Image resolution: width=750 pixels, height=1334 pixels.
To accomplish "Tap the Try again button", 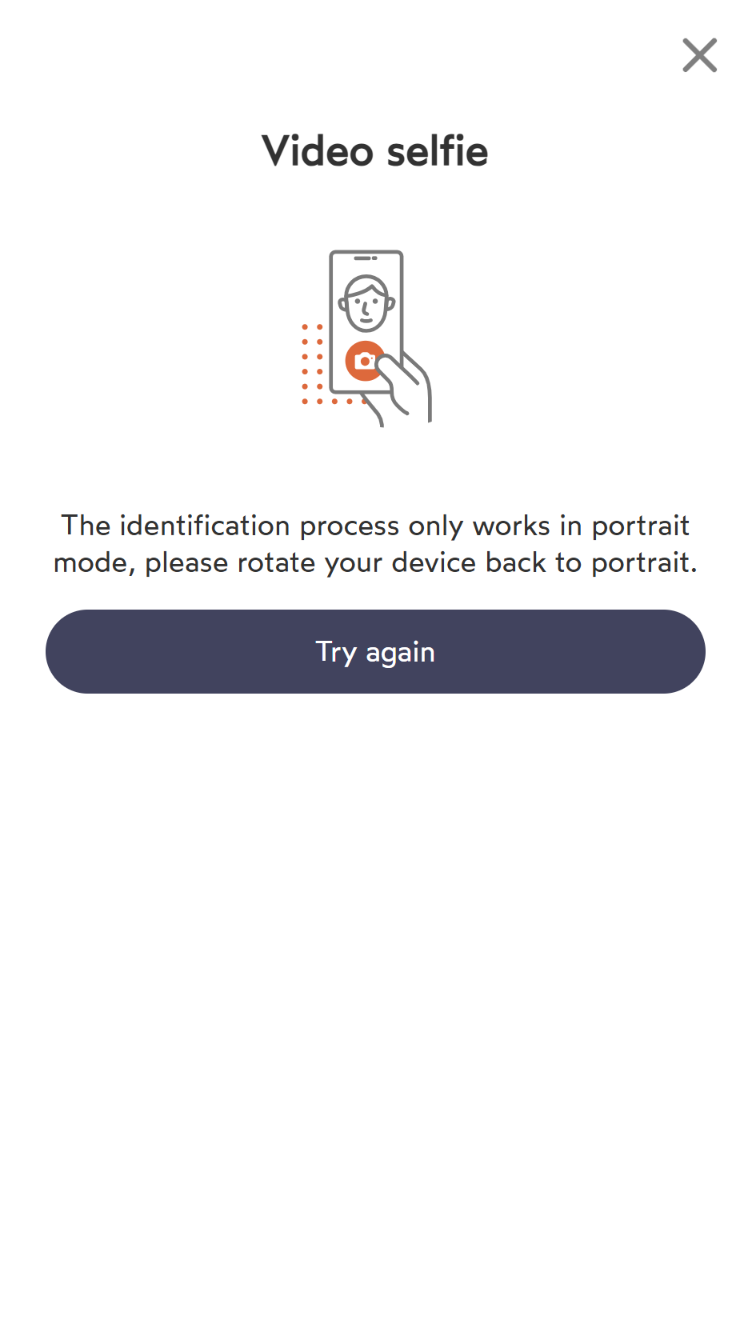I will tap(375, 652).
